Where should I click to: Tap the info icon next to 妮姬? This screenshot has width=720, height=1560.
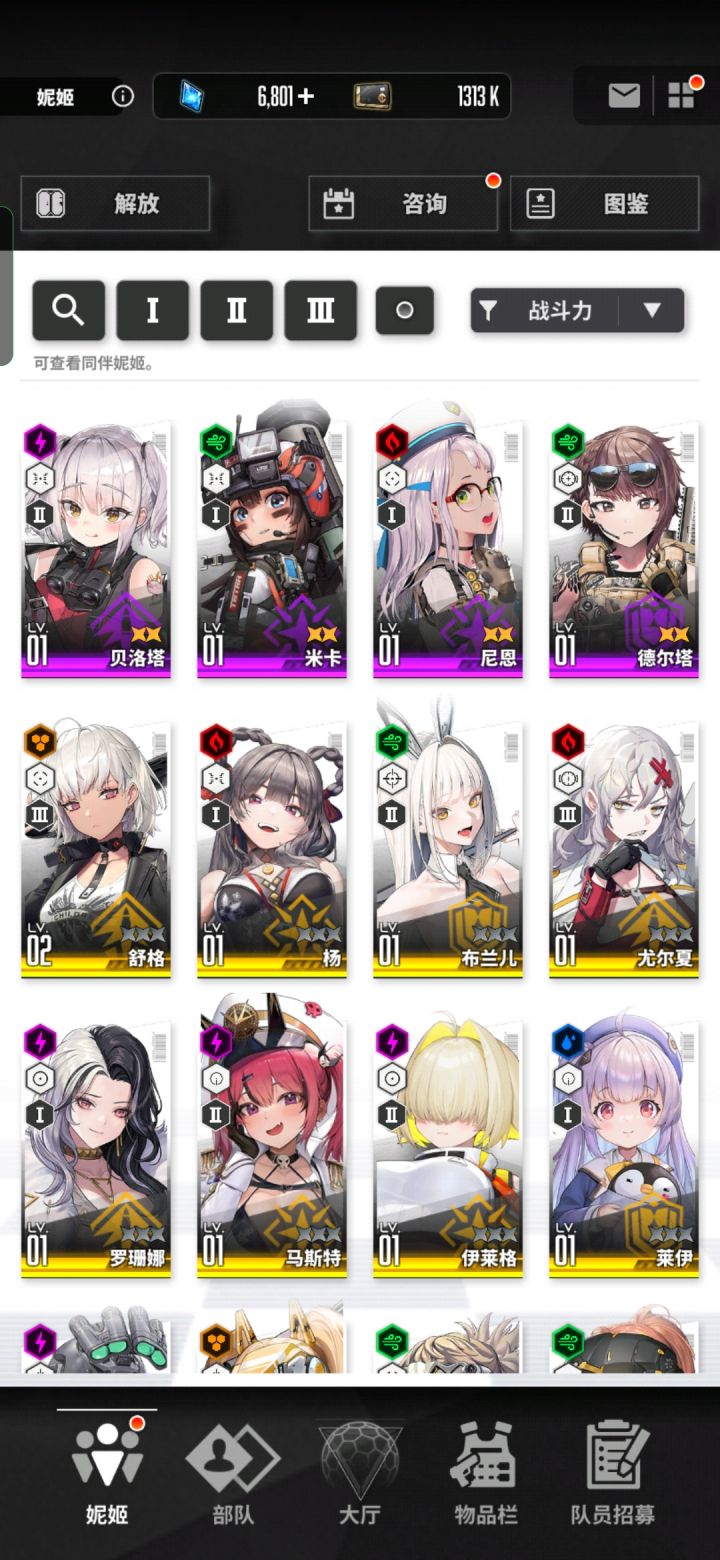click(123, 97)
